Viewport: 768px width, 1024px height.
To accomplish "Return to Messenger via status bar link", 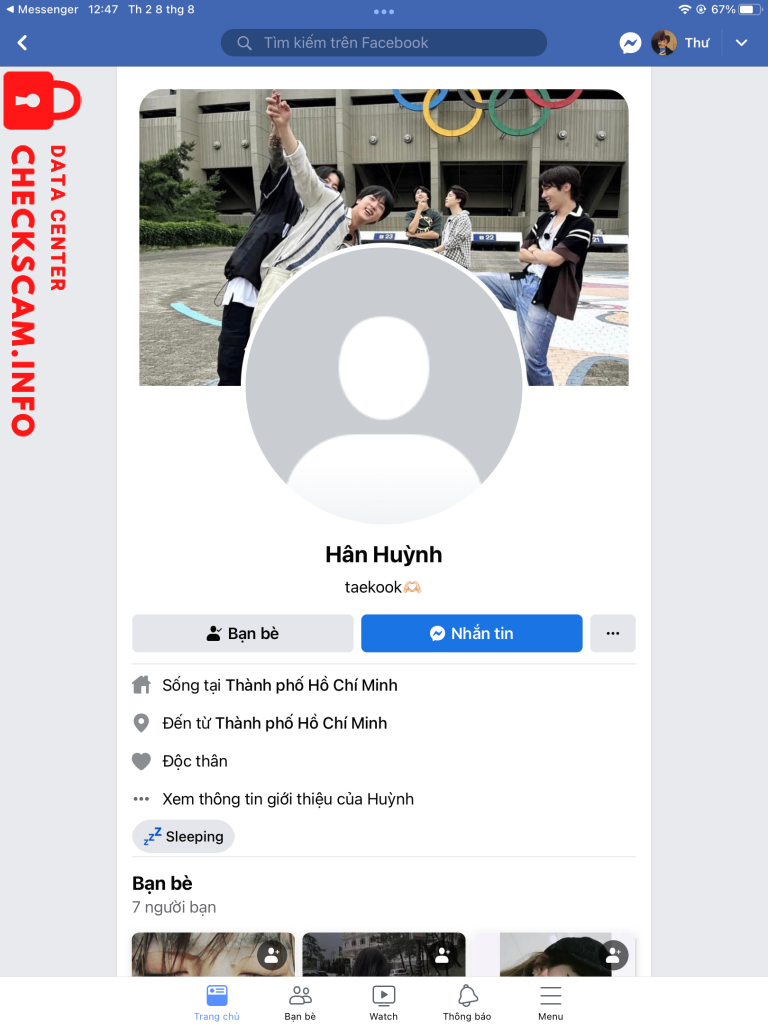I will click(42, 9).
